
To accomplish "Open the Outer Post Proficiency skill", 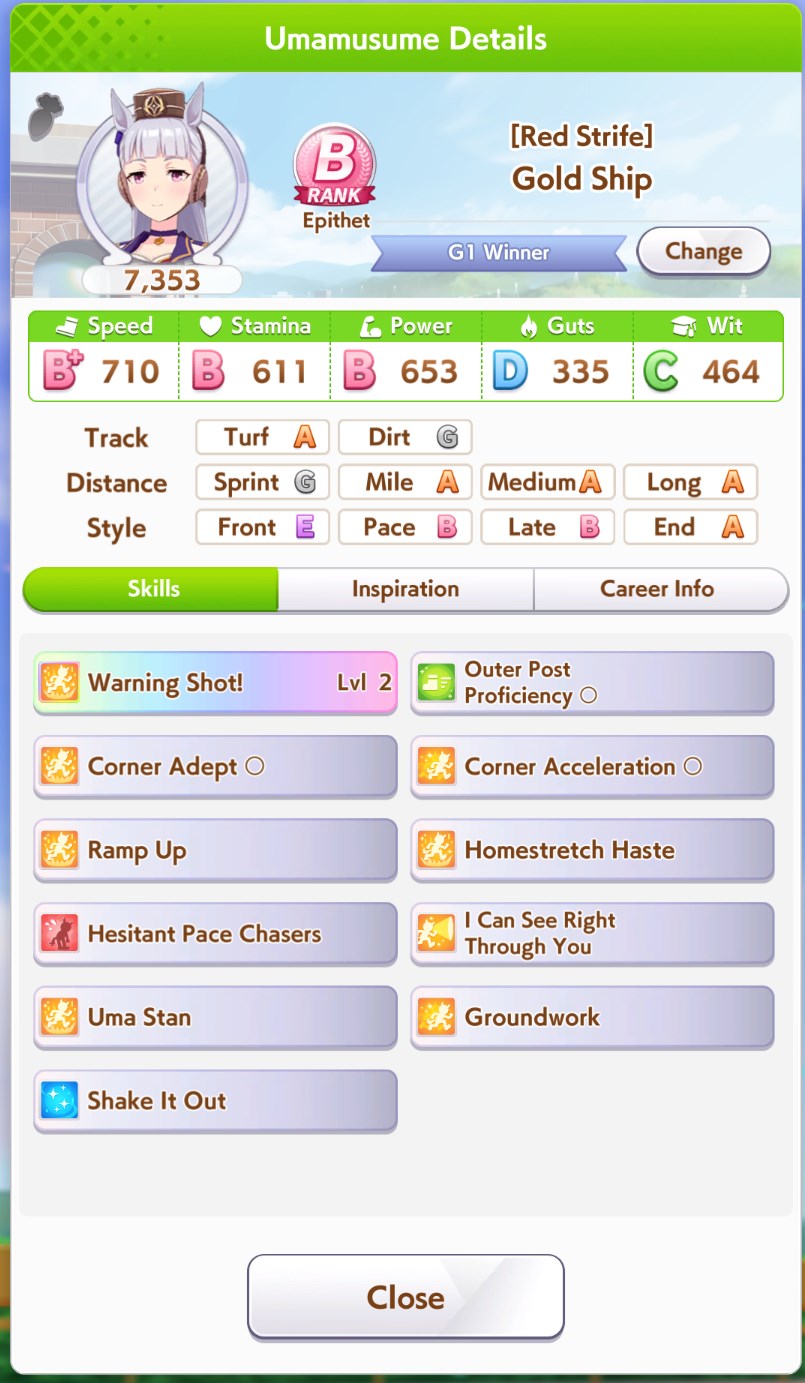I will (592, 683).
